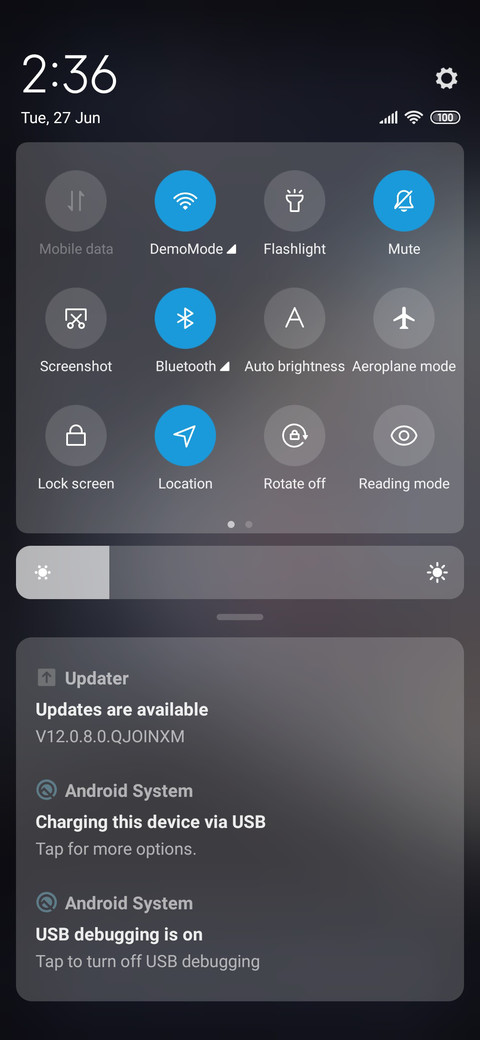This screenshot has height=1040, width=480.
Task: Toggle the Mobile data tile
Action: click(76, 201)
